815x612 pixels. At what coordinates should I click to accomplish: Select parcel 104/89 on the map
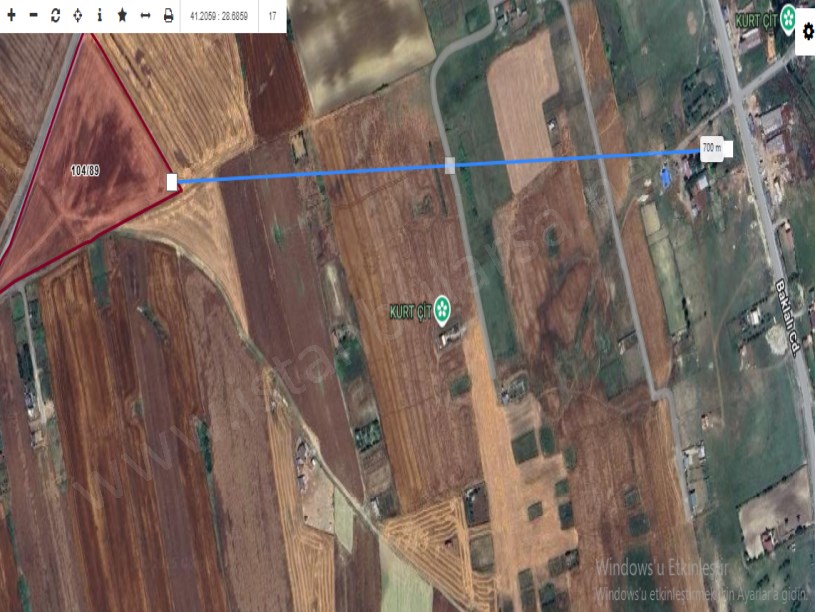click(x=86, y=171)
